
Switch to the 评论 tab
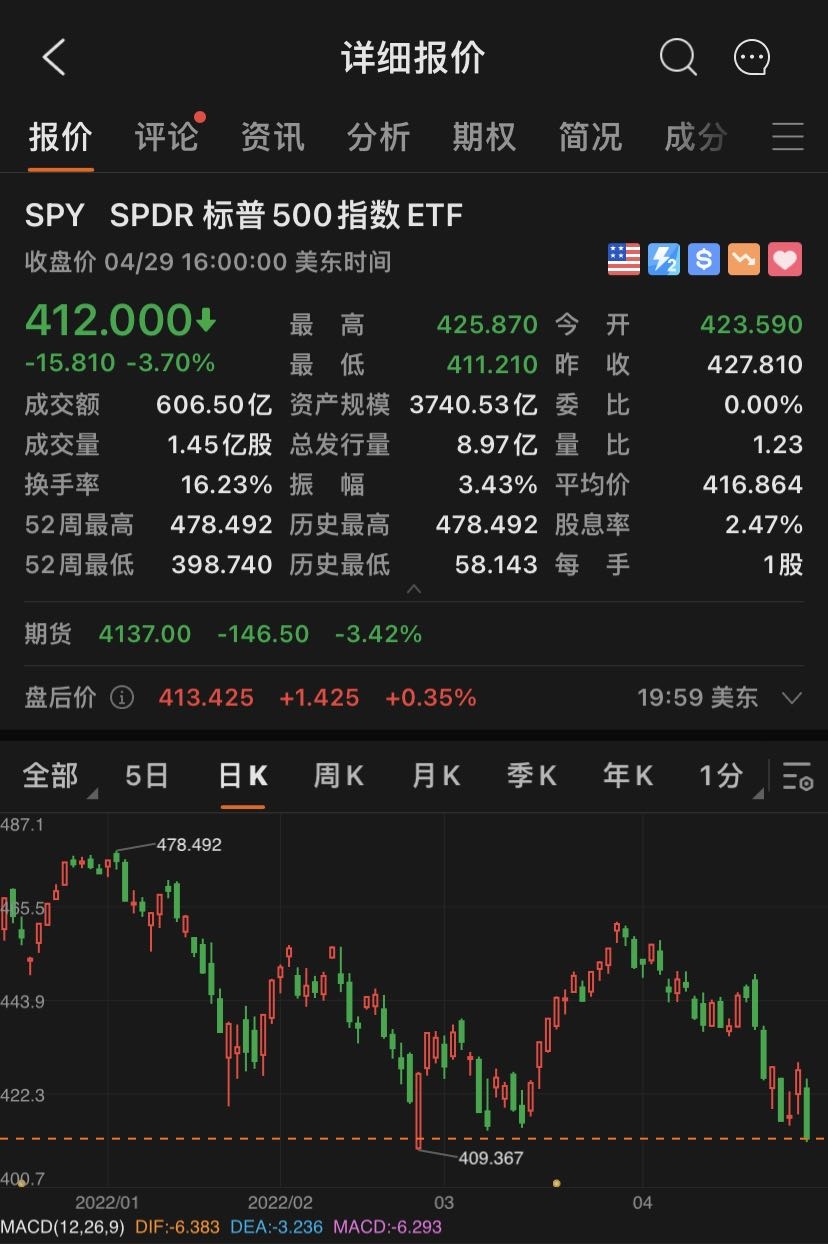(x=166, y=137)
